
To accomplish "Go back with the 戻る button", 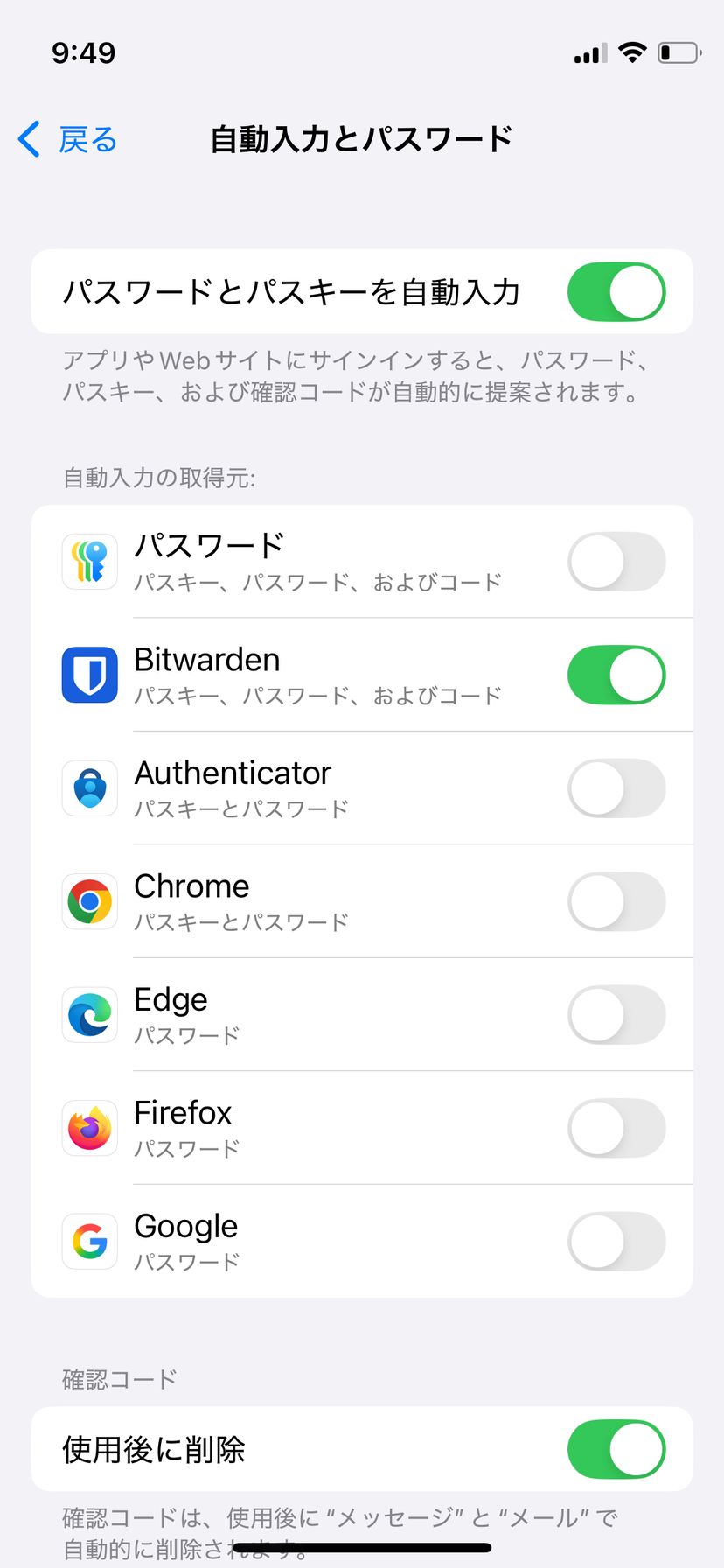I will (x=68, y=139).
